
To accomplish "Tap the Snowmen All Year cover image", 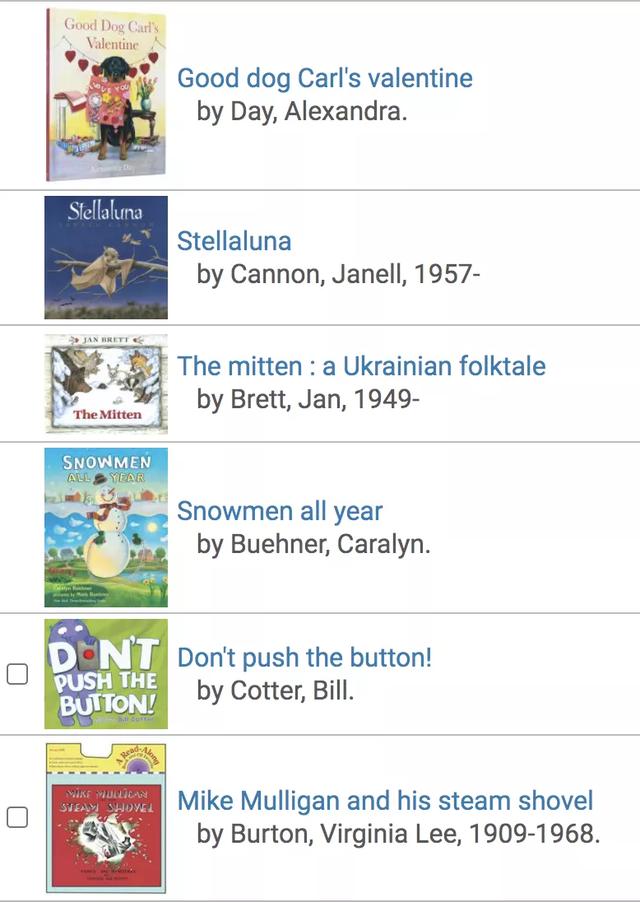I will (106, 527).
